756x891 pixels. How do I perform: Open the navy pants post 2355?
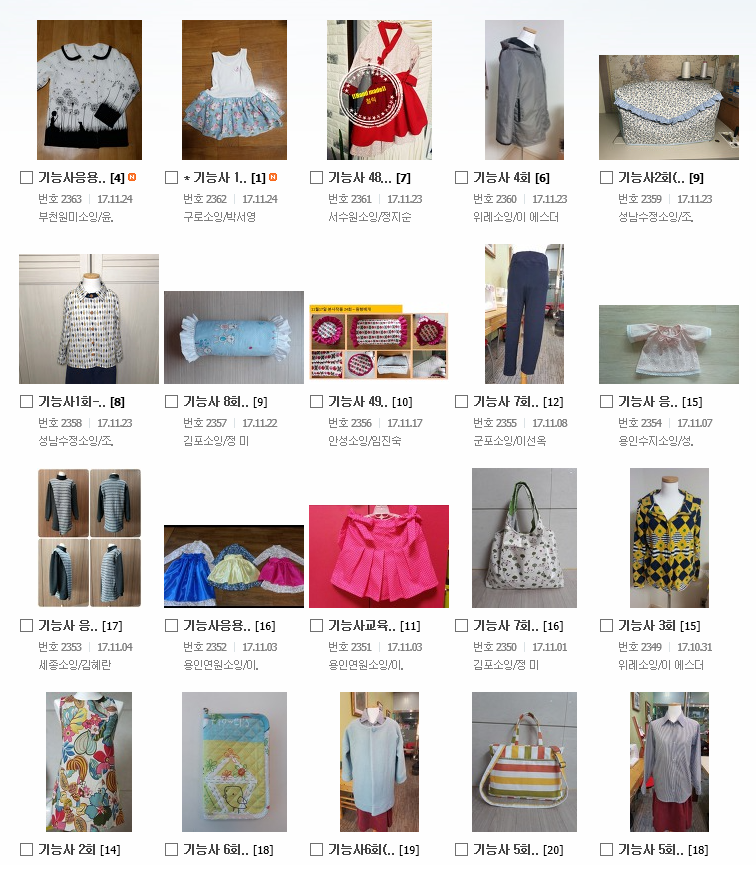click(x=524, y=314)
